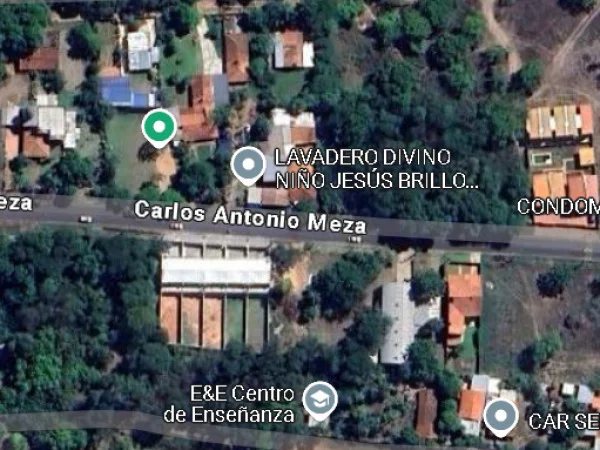
Task: Select the E&E Centro de Enseñanza marker
Action: point(320,399)
